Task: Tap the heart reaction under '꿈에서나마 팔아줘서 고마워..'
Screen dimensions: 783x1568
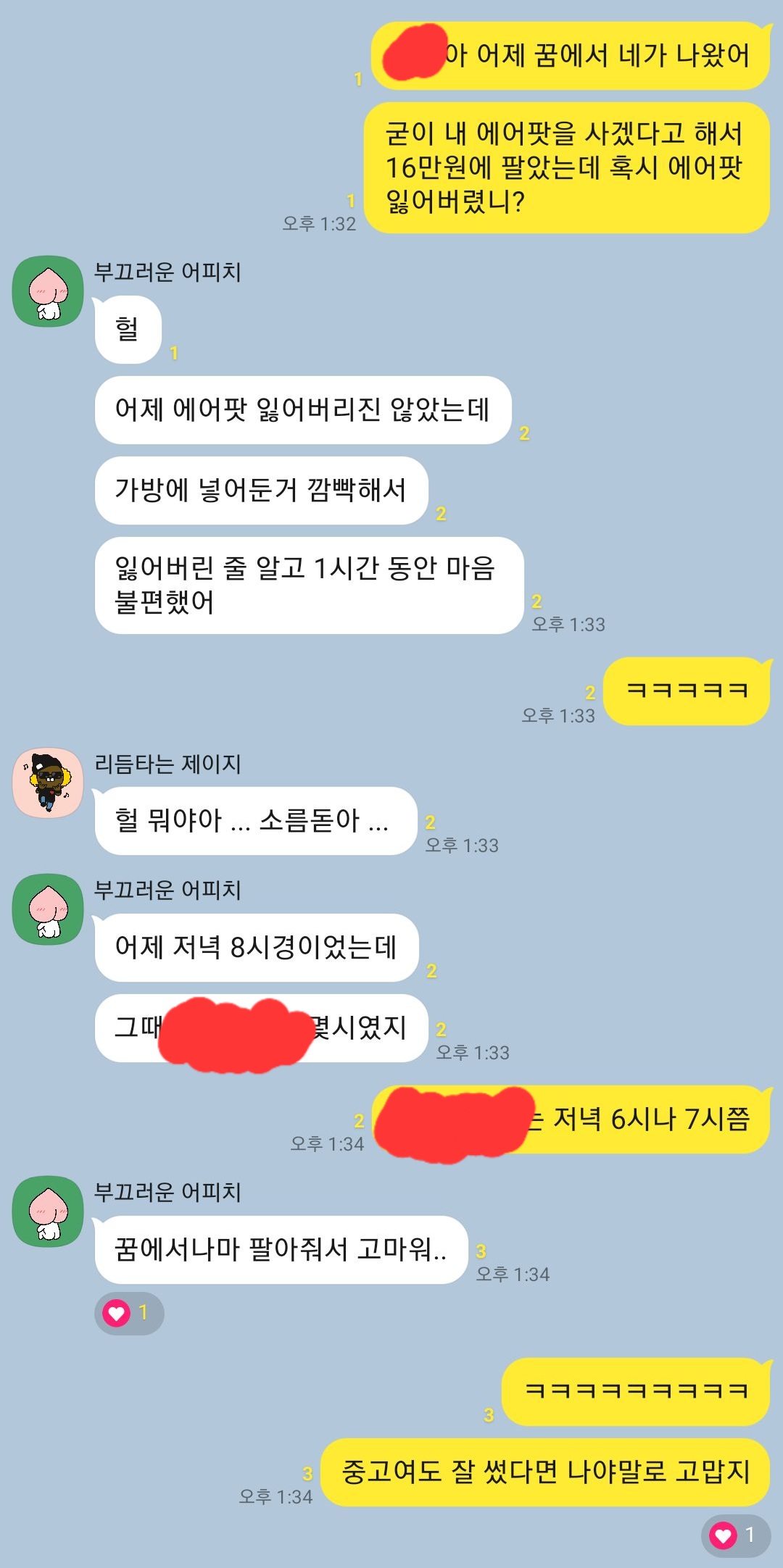Action: (128, 1313)
